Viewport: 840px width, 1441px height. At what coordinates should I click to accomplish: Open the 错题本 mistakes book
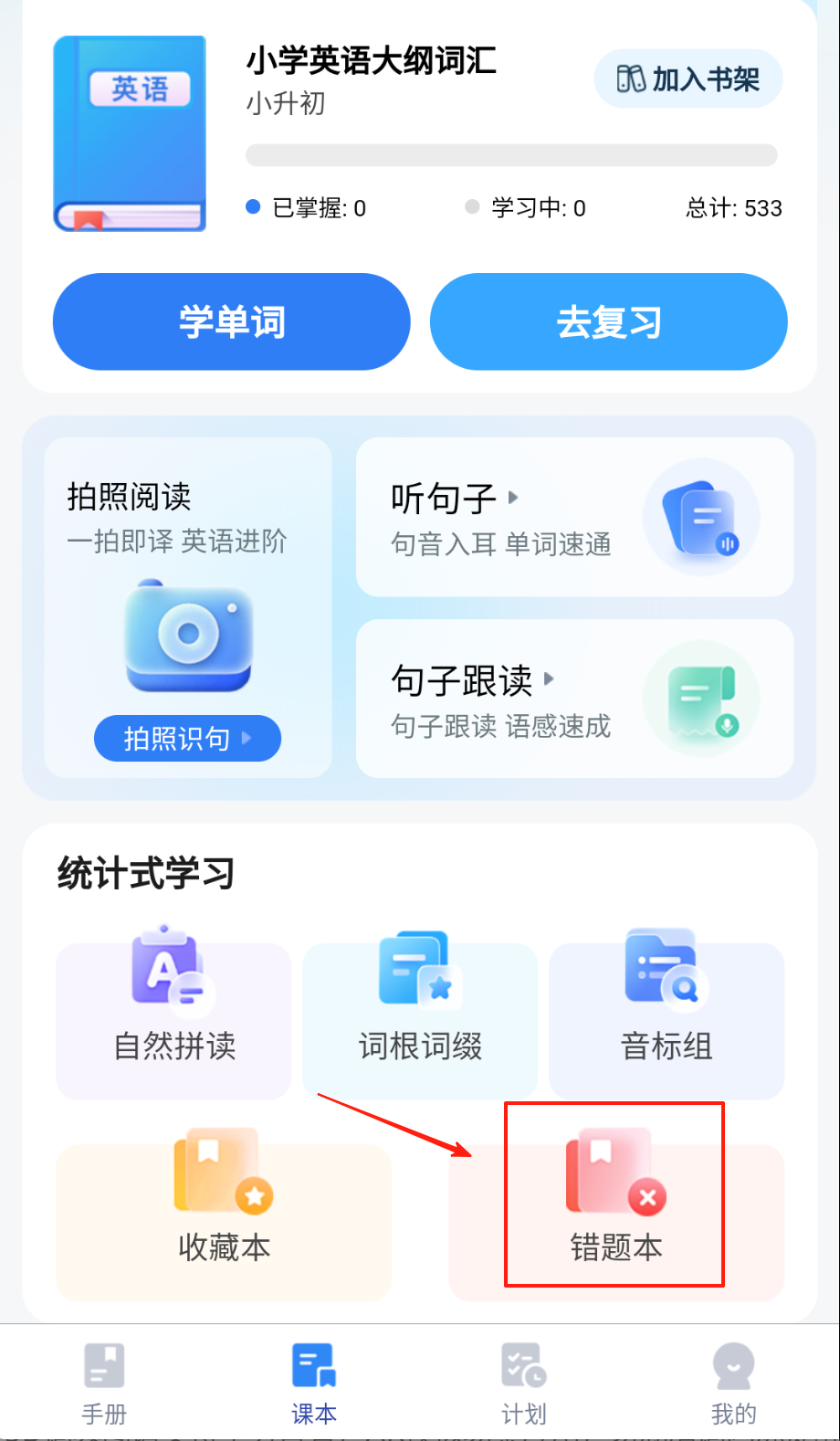coord(616,1219)
